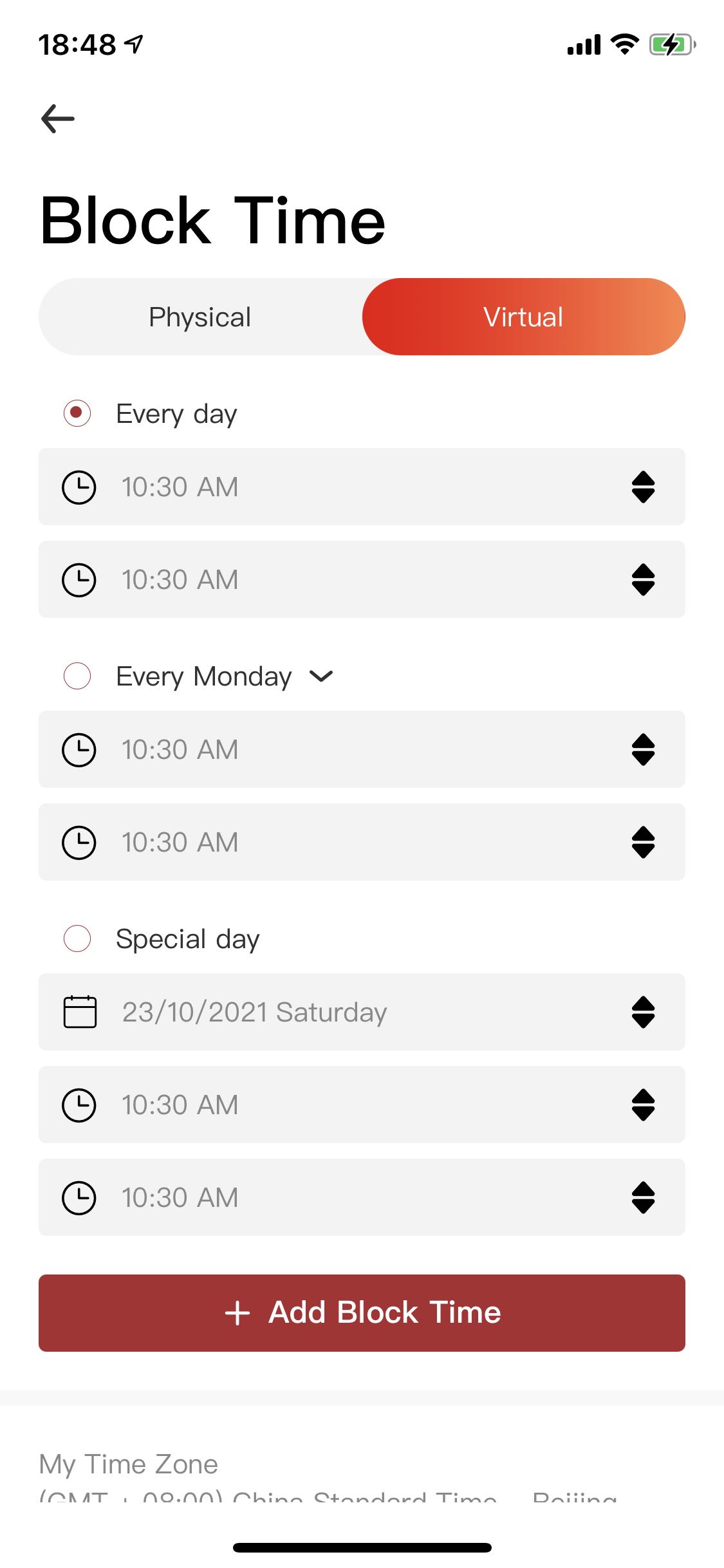Open second time picker under Special day

362,1197
